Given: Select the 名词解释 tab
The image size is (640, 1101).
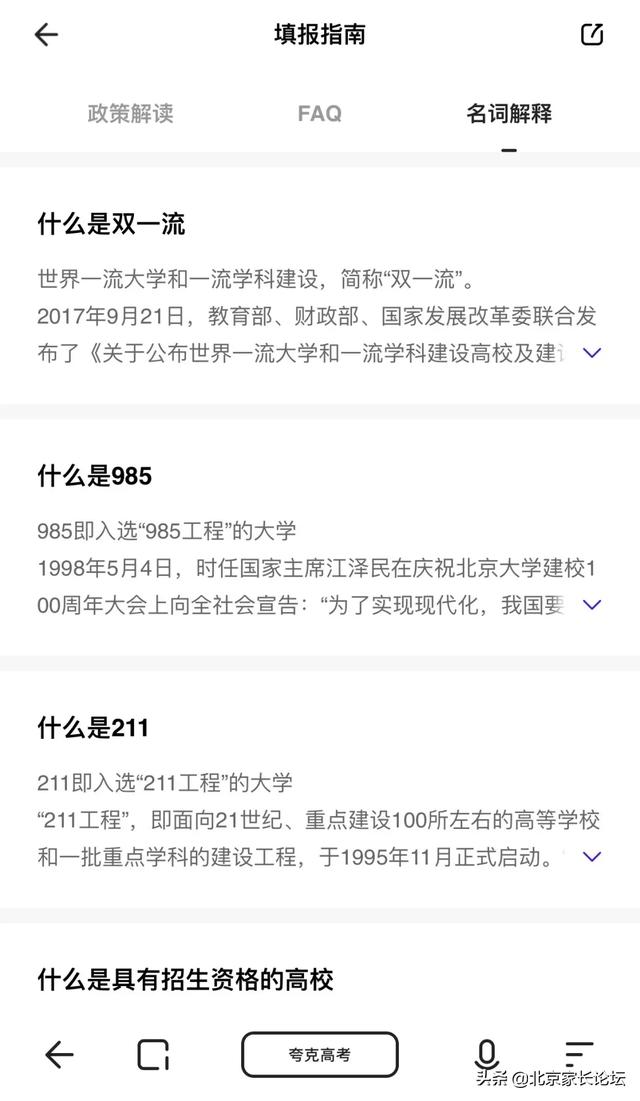Looking at the screenshot, I should (509, 114).
